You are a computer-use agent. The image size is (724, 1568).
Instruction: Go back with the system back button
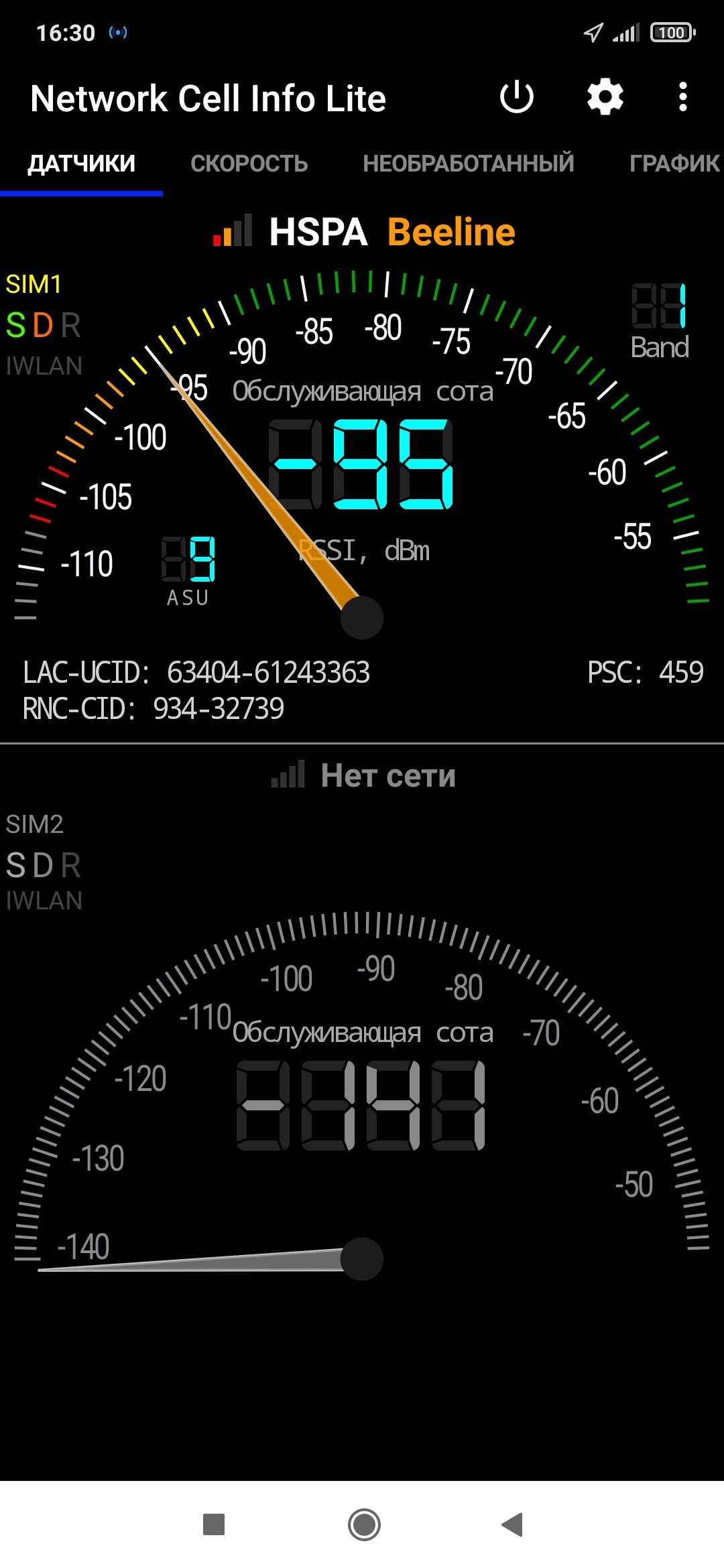point(512,1524)
